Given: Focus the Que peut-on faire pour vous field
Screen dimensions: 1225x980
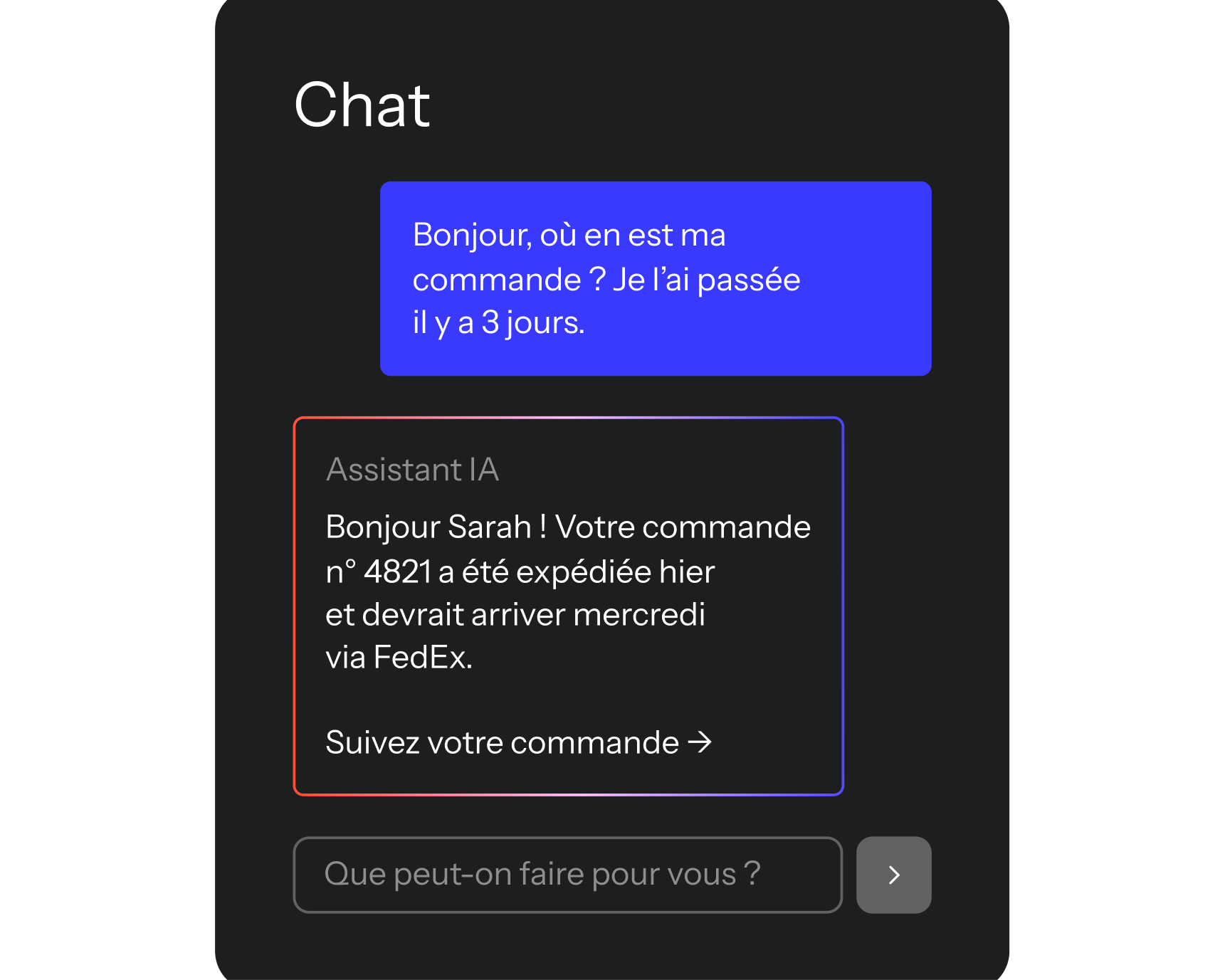Looking at the screenshot, I should point(567,875).
